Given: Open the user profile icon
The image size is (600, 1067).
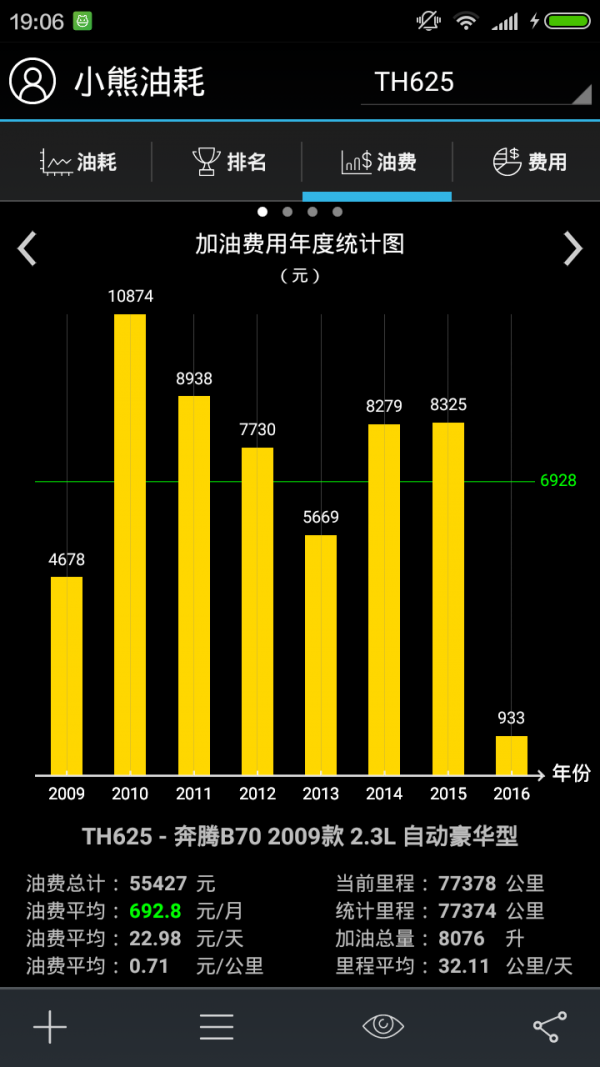Looking at the screenshot, I should (33, 81).
